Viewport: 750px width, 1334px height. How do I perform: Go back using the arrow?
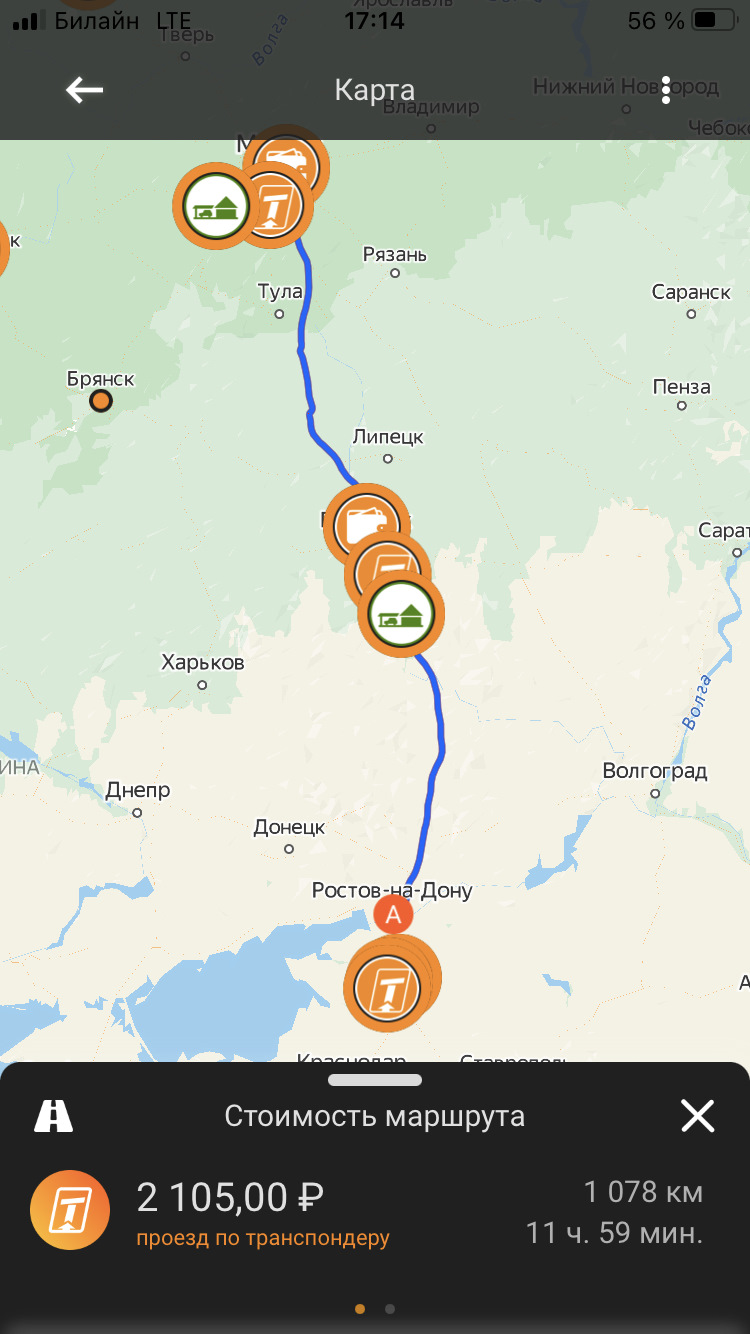85,90
